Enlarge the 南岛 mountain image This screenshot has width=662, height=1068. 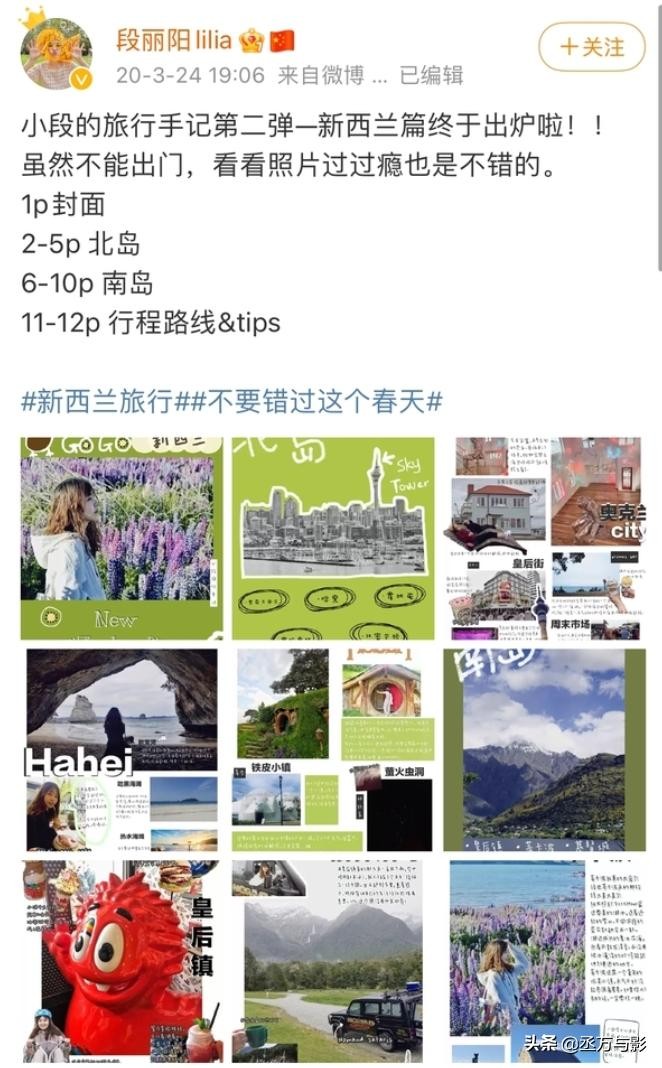(544, 750)
